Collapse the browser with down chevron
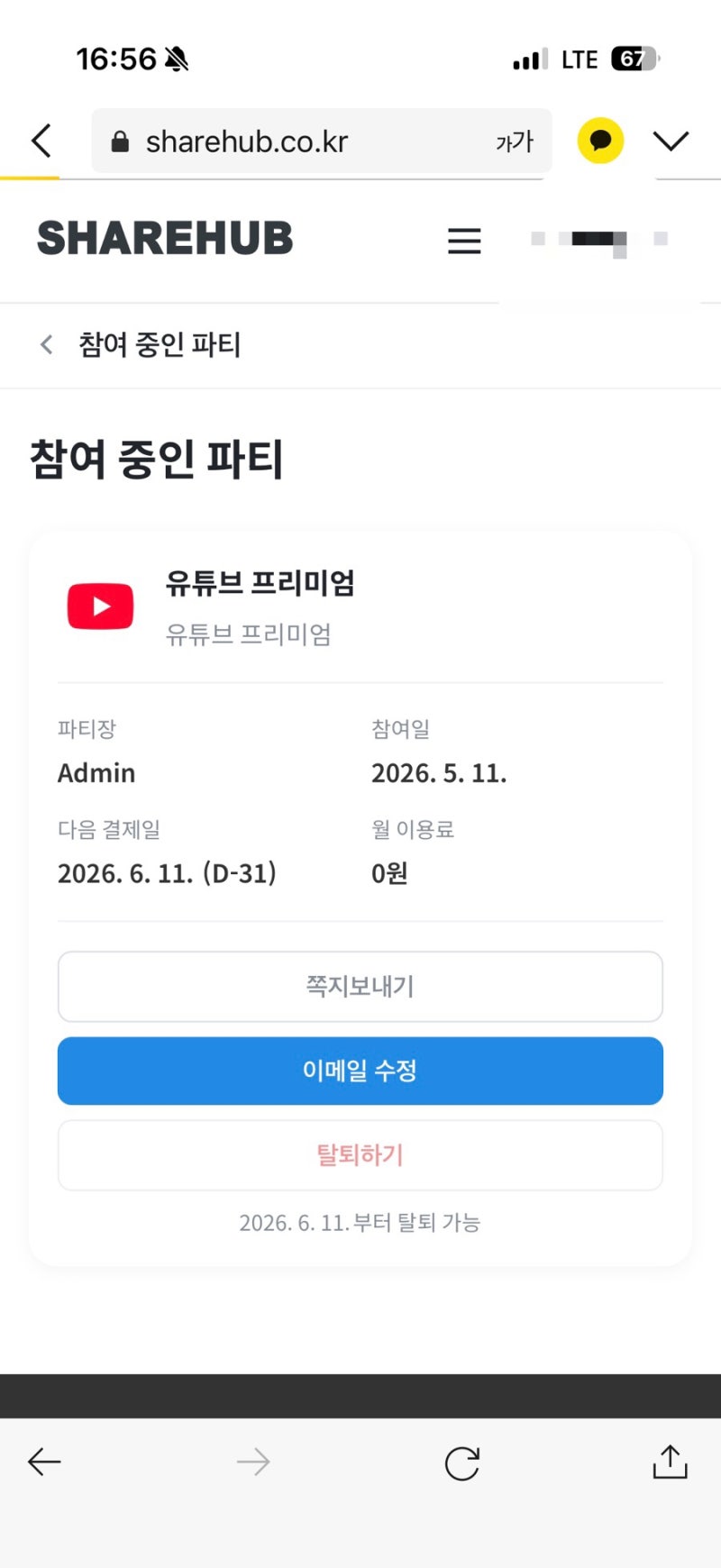The width and height of the screenshot is (721, 1568). pyautogui.click(x=671, y=141)
